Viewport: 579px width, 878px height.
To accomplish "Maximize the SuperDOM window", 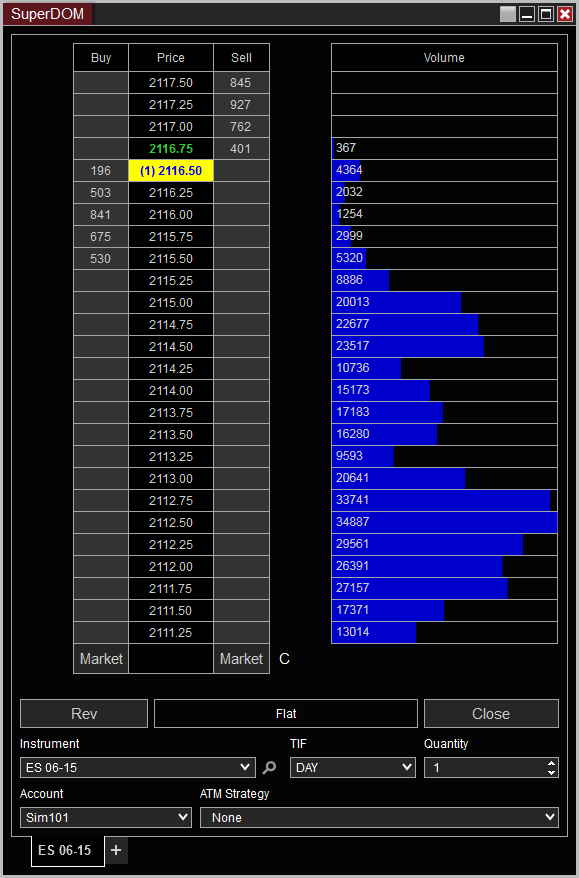I will pos(546,14).
